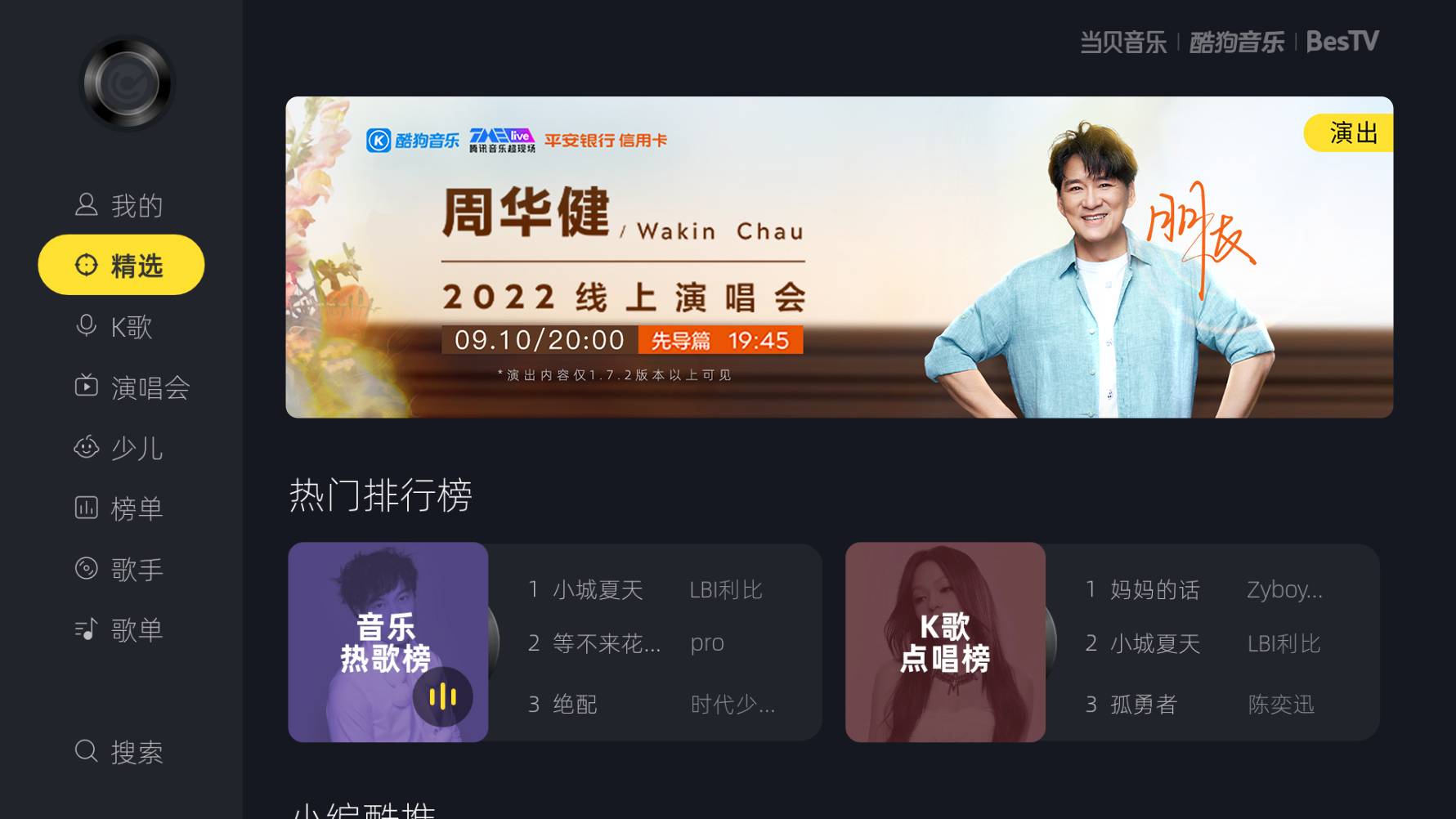Open the 周华健 online concert banner

coord(839,257)
